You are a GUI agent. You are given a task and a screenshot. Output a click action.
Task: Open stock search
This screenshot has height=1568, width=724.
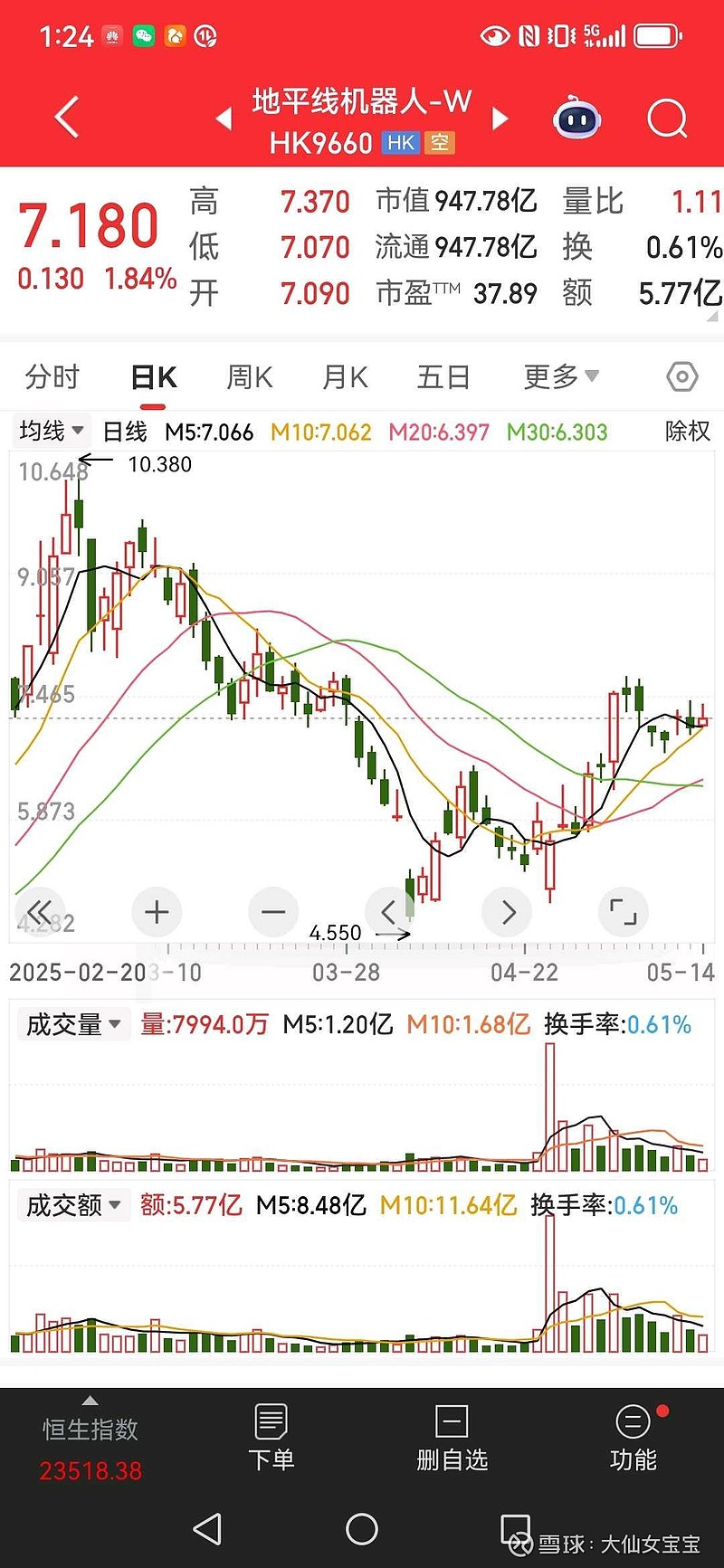(667, 119)
